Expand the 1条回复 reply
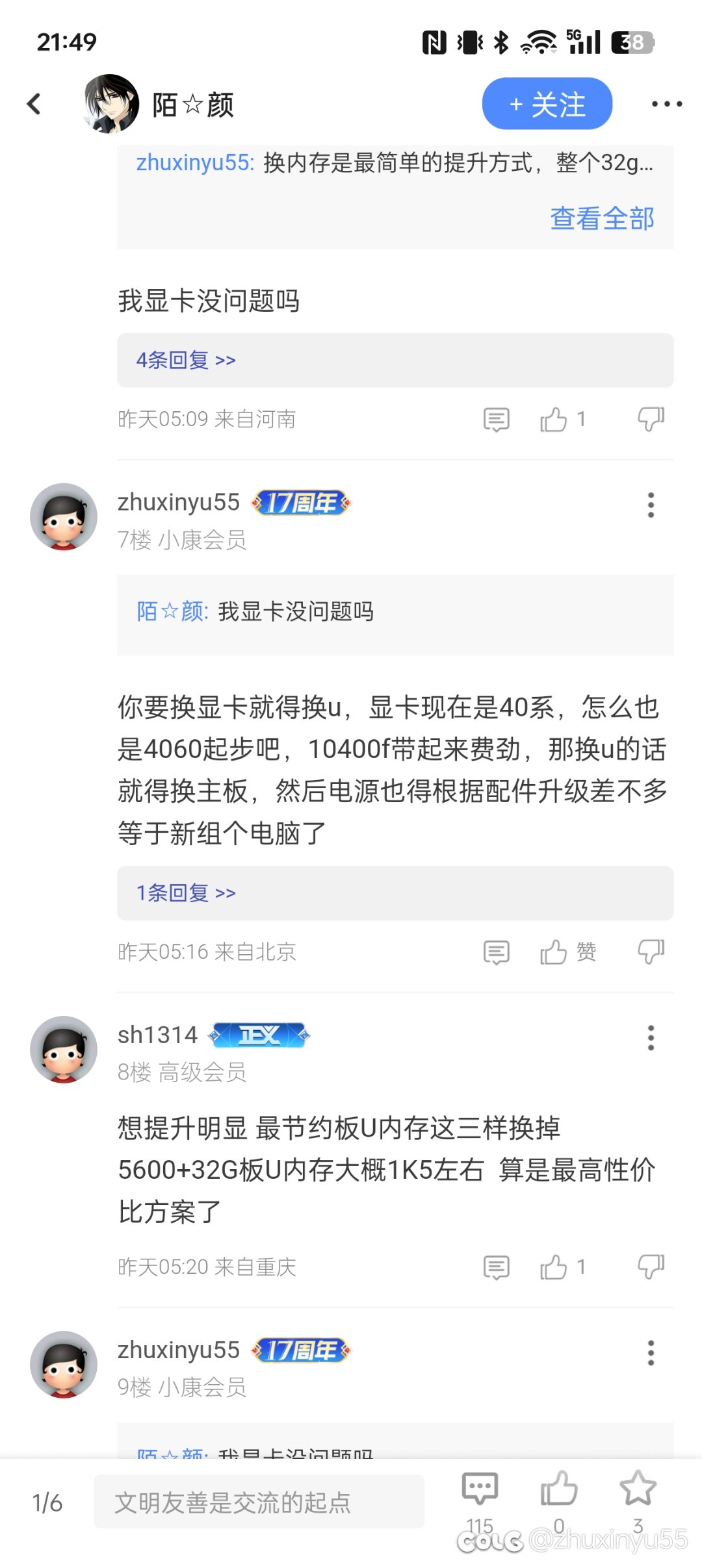The image size is (702, 1568). 186,892
